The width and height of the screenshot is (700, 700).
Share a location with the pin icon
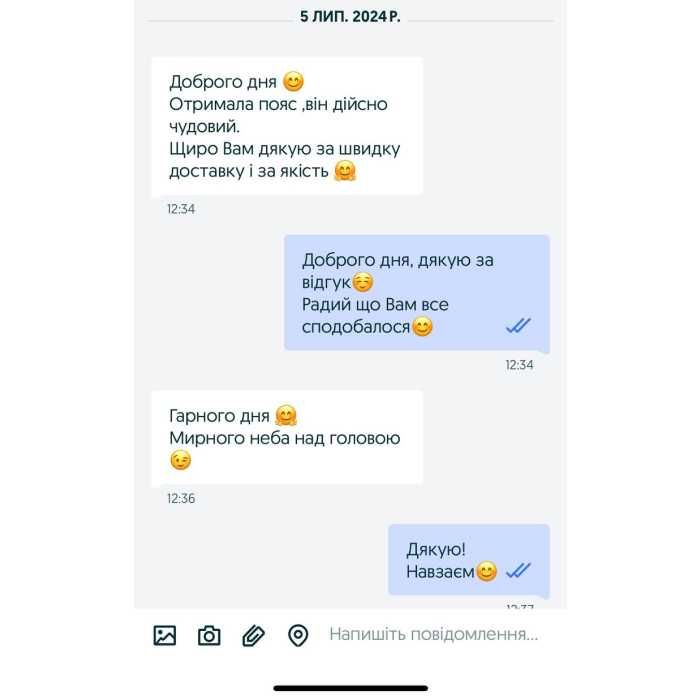[297, 635]
